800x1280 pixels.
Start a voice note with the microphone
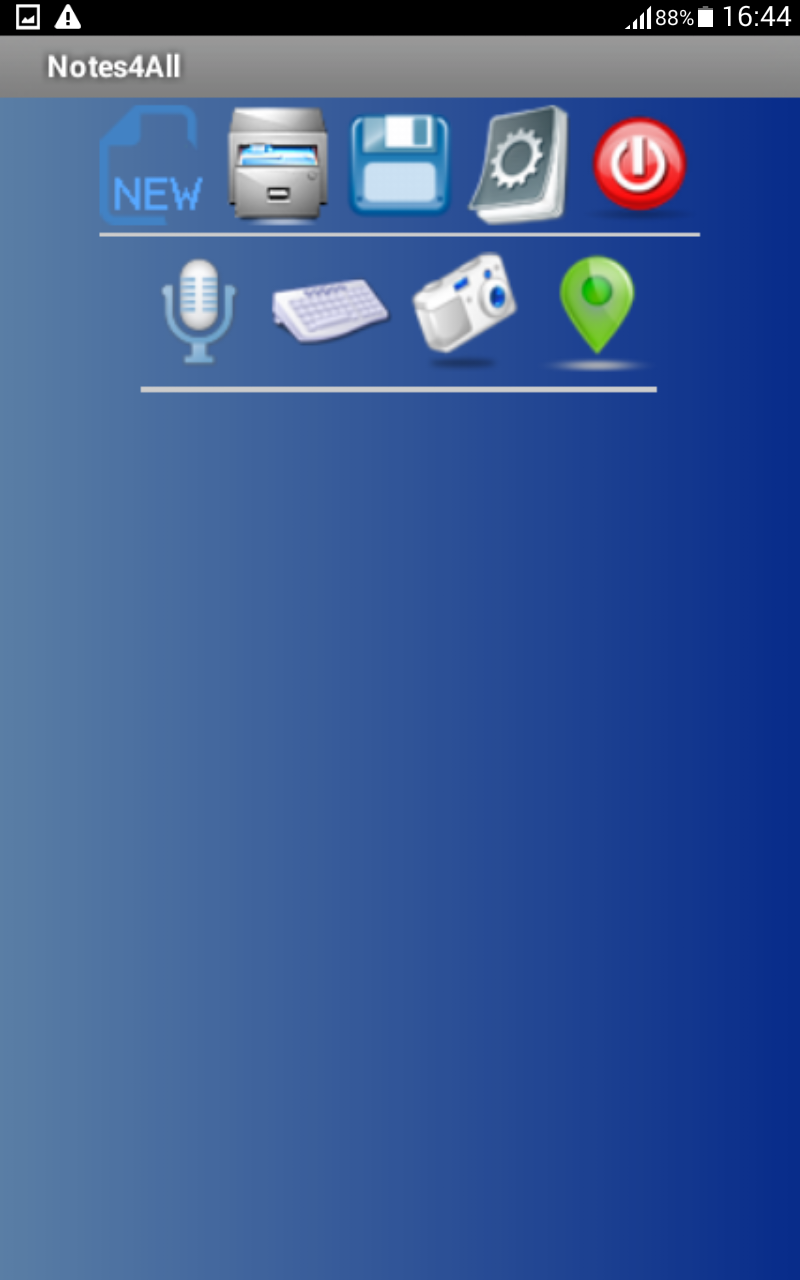point(197,310)
